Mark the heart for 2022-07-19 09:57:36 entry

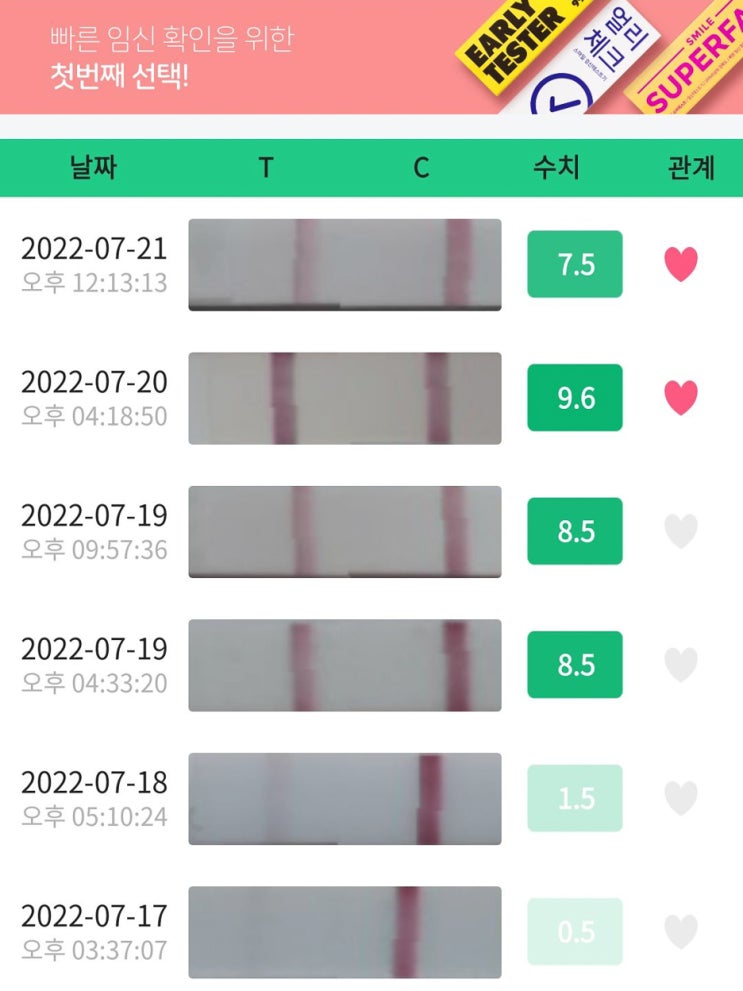681,531
